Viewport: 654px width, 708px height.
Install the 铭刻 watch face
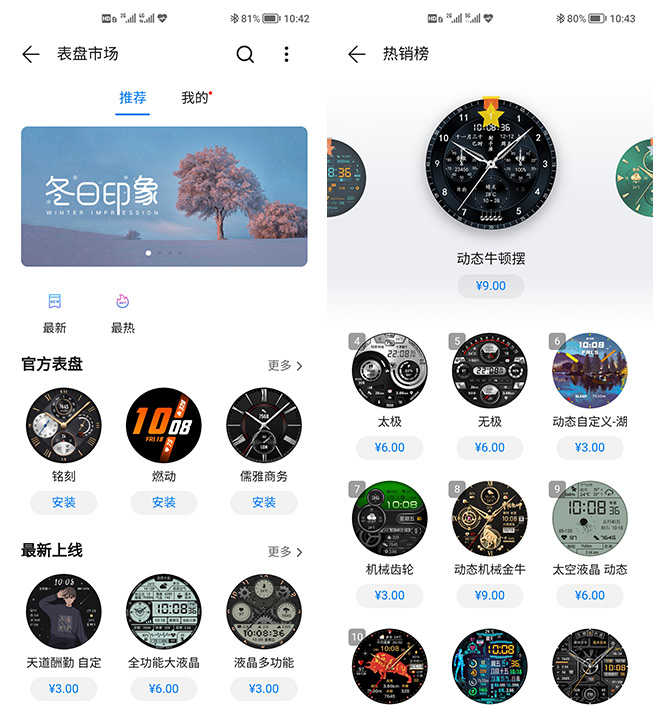(63, 502)
